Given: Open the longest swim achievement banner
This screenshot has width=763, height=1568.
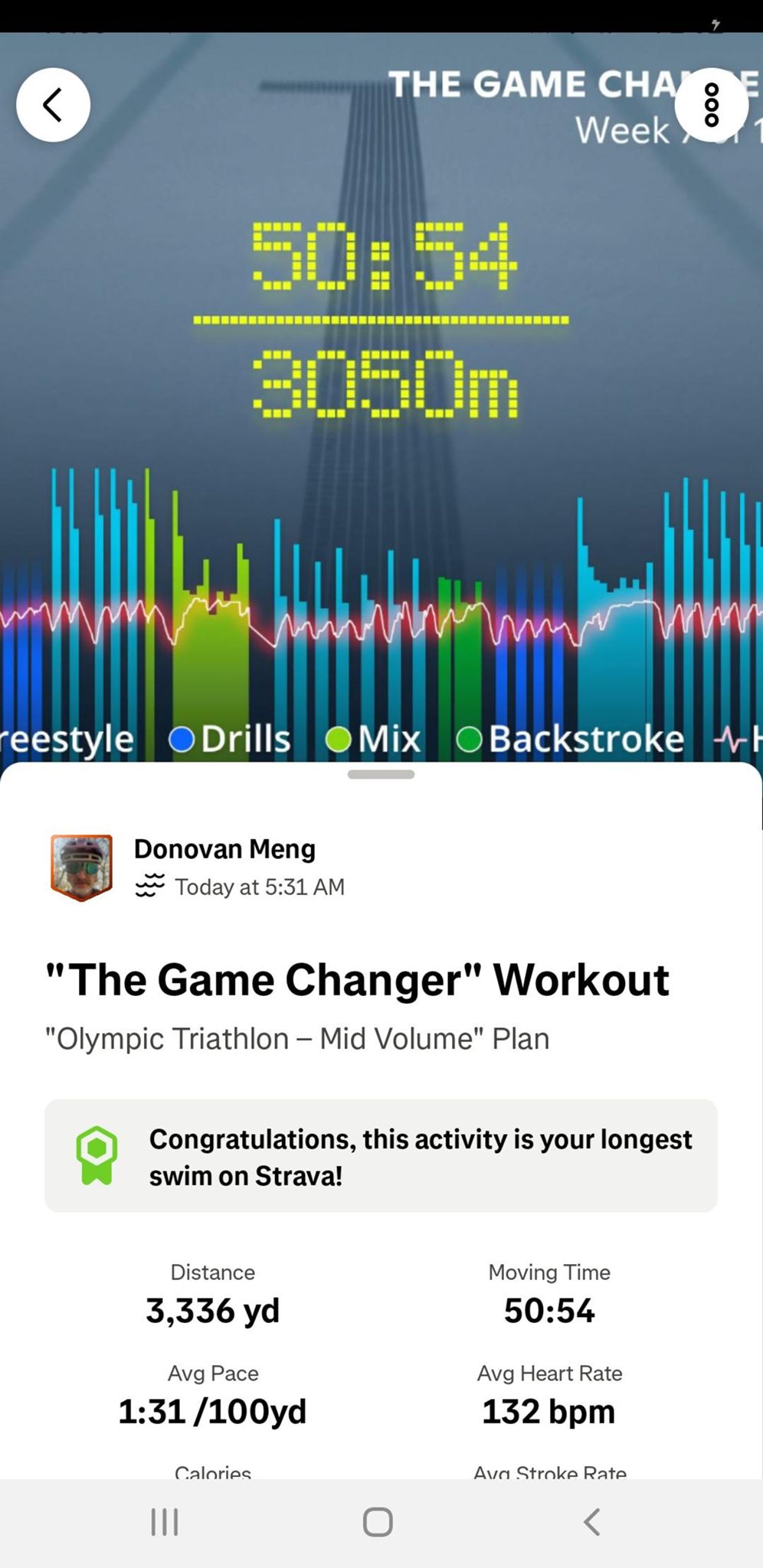Looking at the screenshot, I should pos(381,1156).
